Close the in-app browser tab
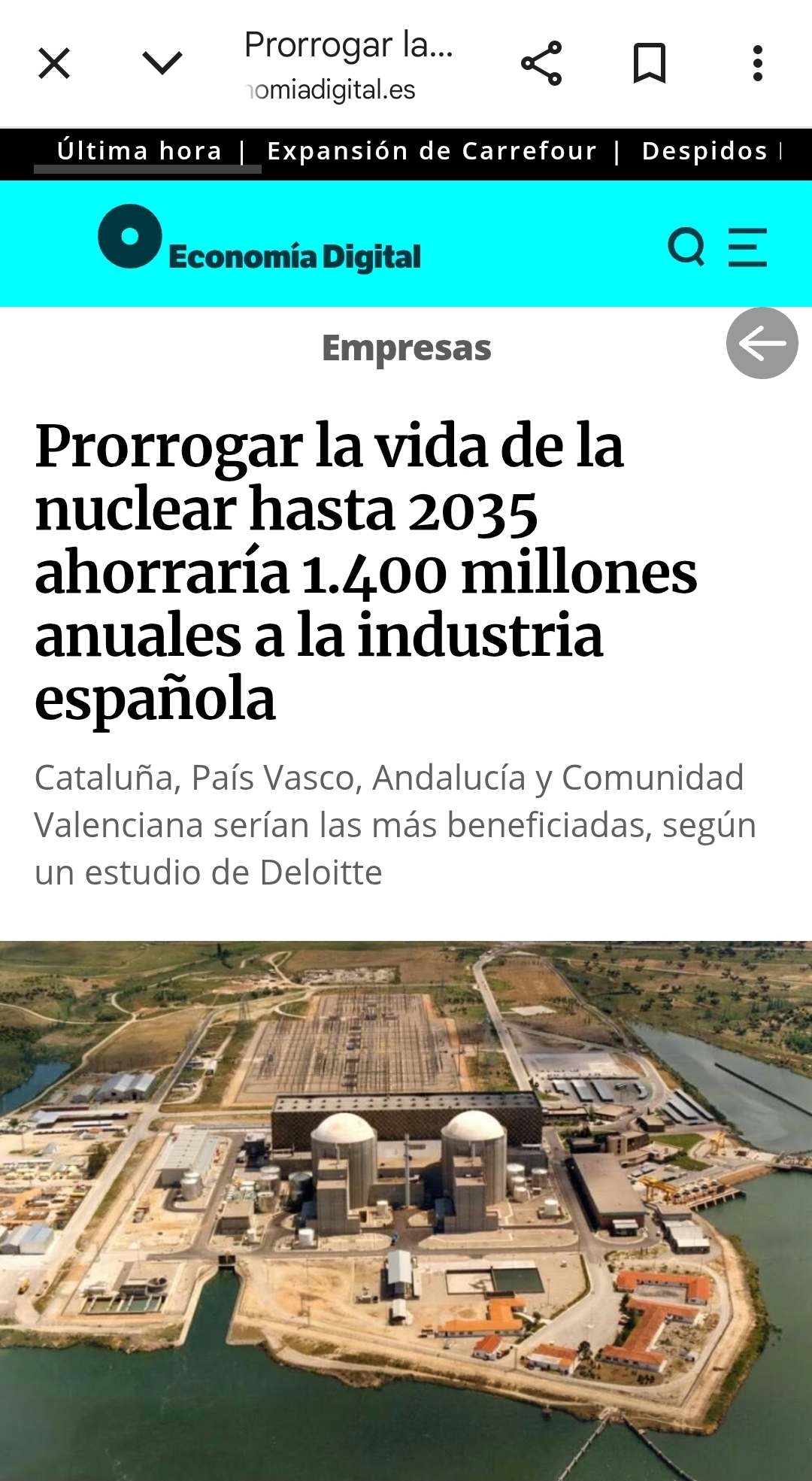The image size is (812, 1481). point(54,63)
